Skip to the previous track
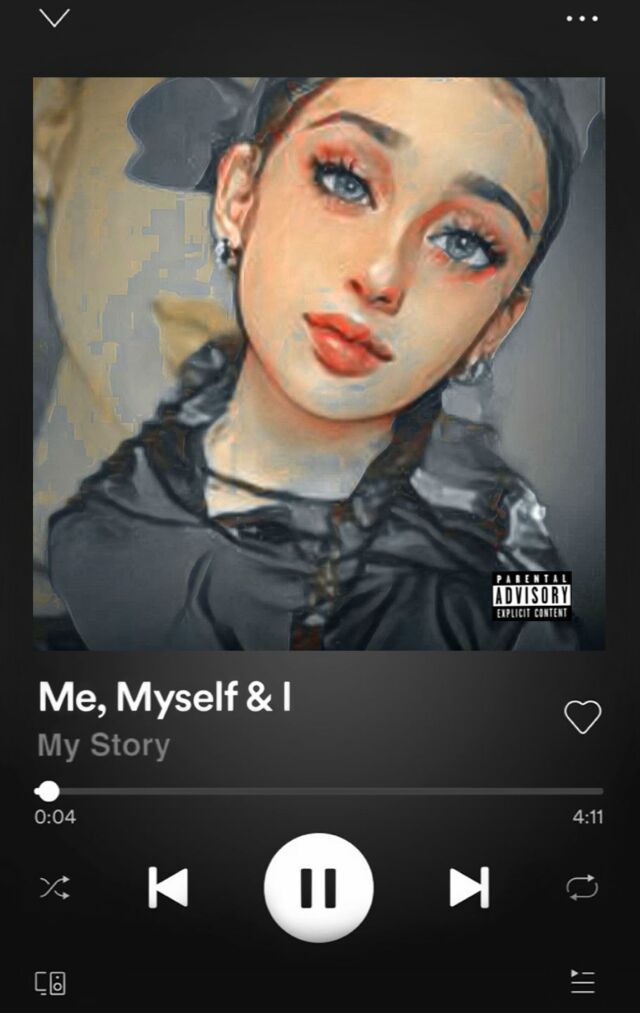The width and height of the screenshot is (640, 1013). pos(168,887)
